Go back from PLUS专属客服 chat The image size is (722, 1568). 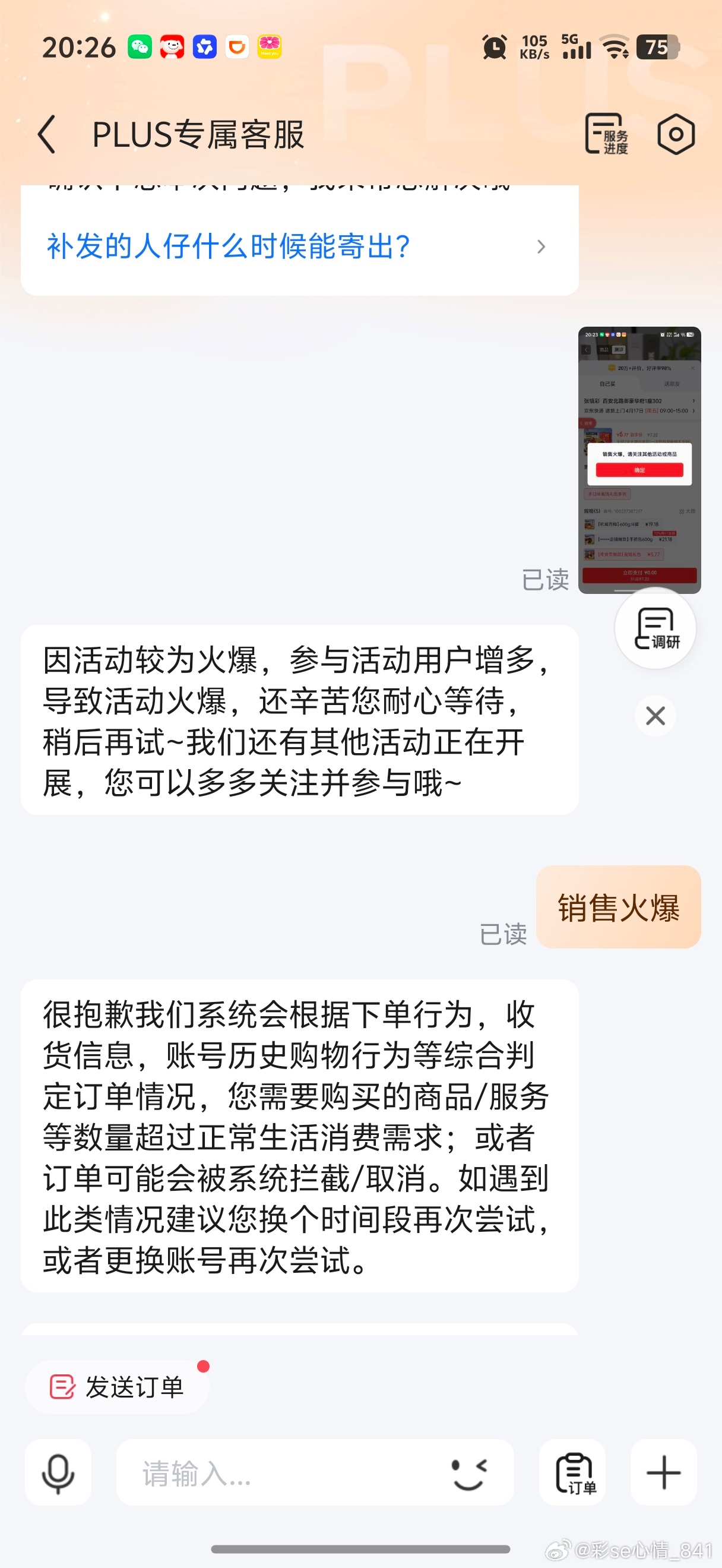click(47, 134)
